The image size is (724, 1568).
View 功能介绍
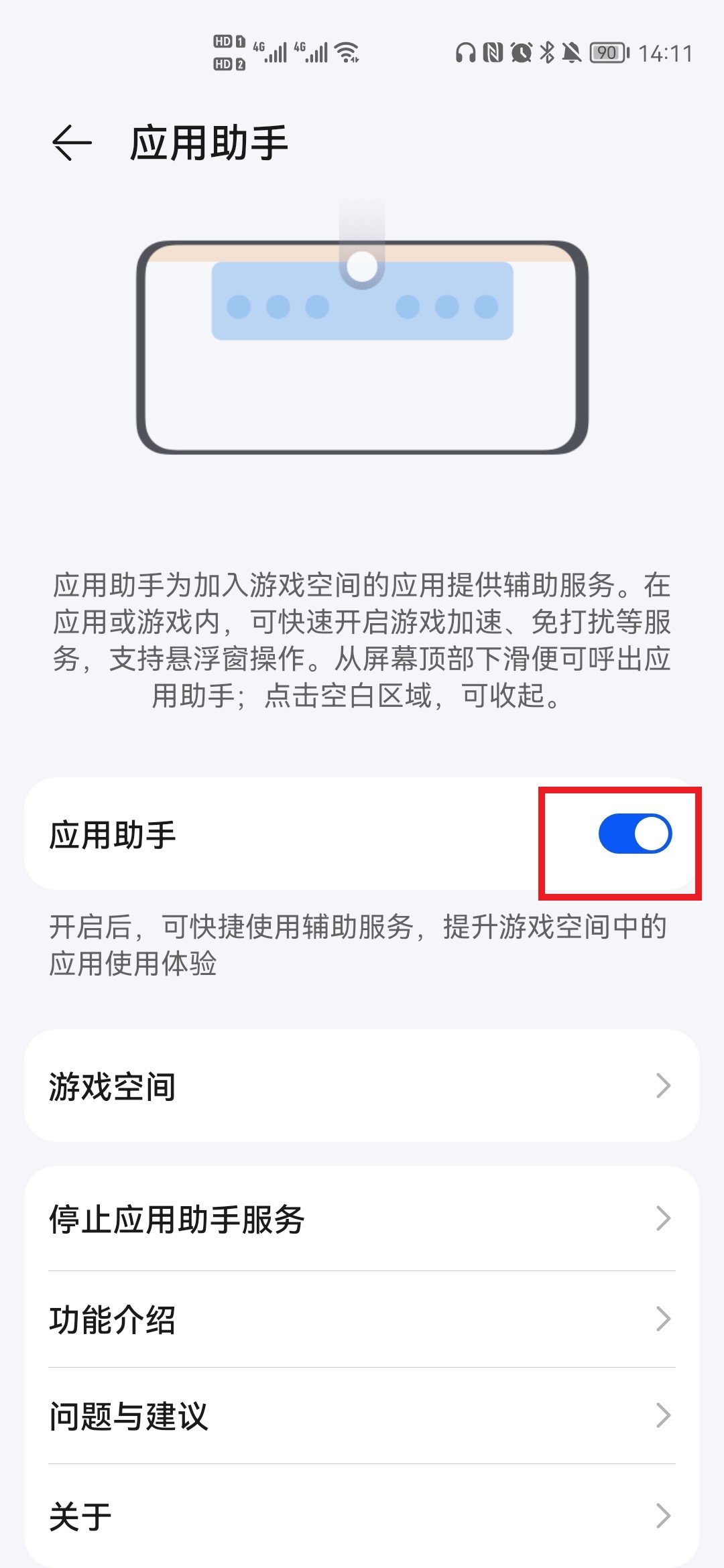[362, 1319]
